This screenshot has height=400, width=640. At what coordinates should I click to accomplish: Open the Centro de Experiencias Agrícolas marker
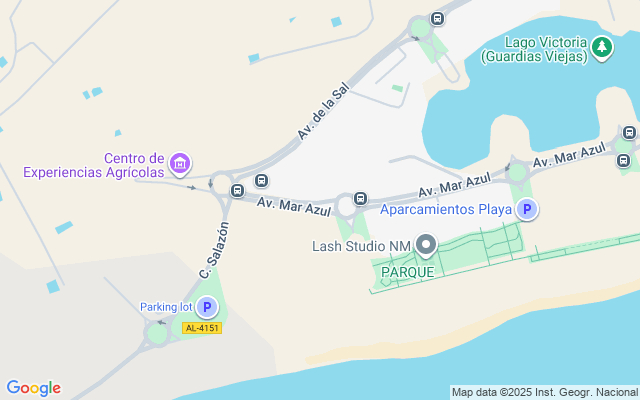tap(180, 162)
